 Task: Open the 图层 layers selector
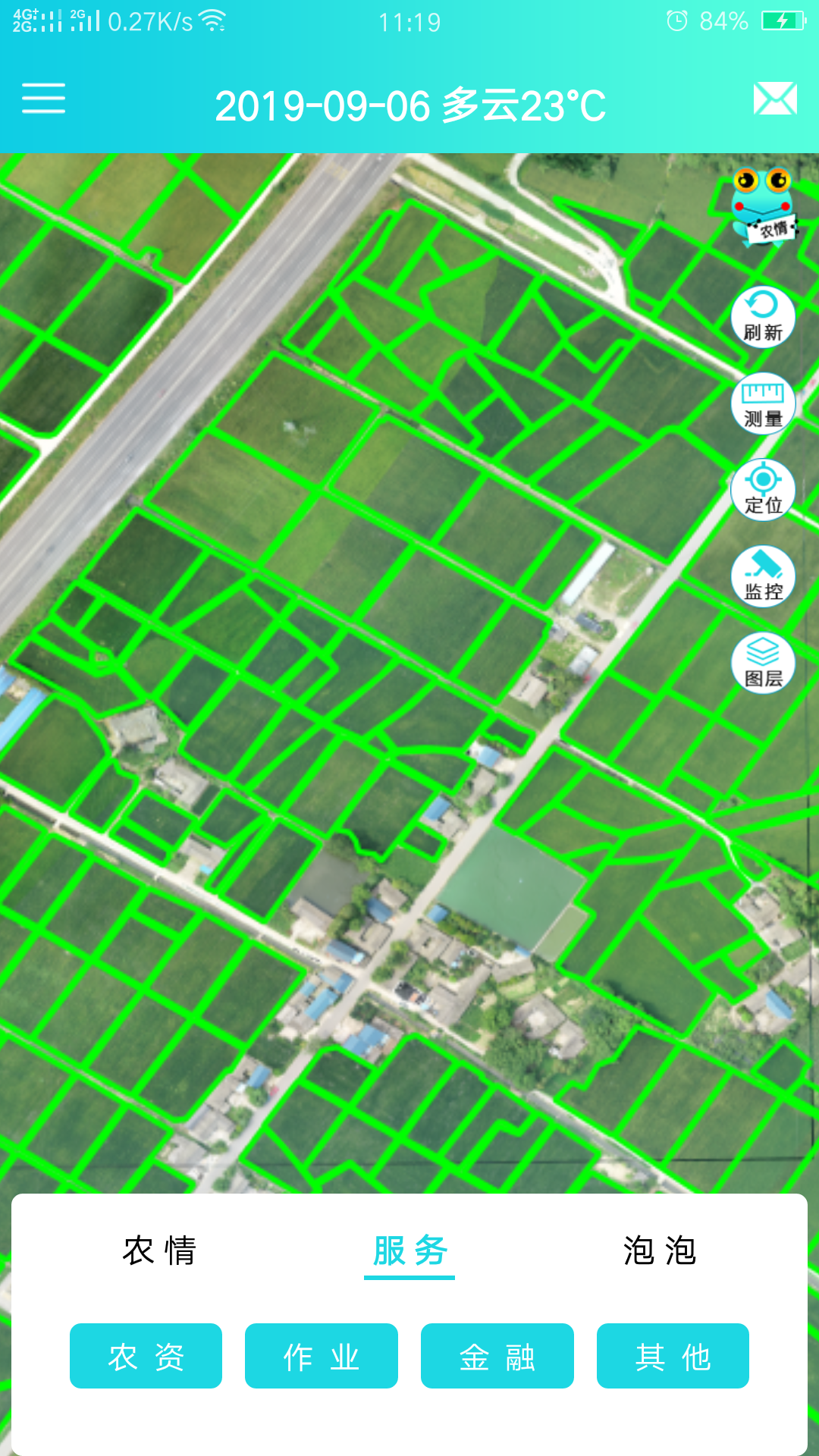coord(763,663)
